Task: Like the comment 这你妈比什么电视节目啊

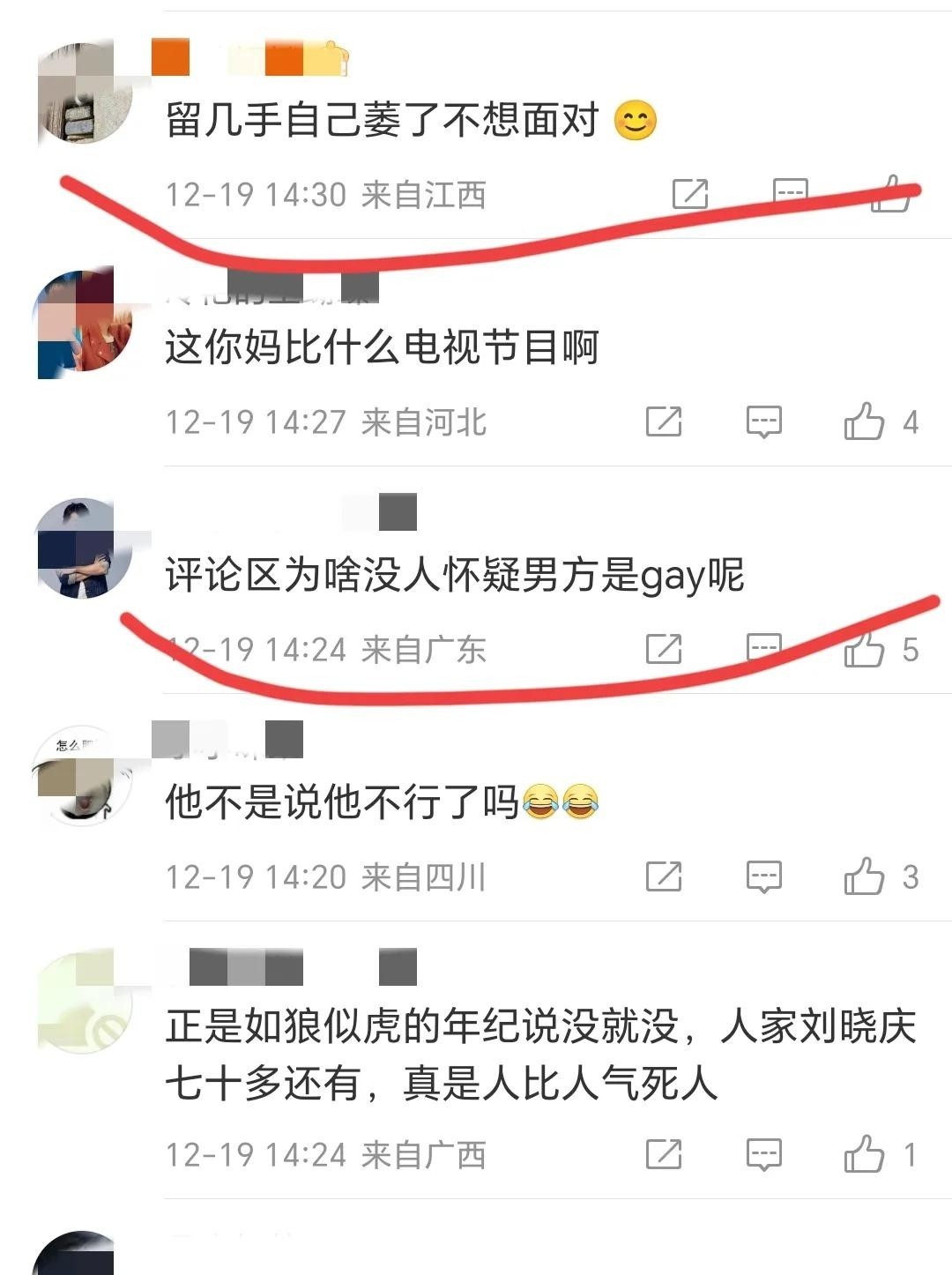Action: 865,421
